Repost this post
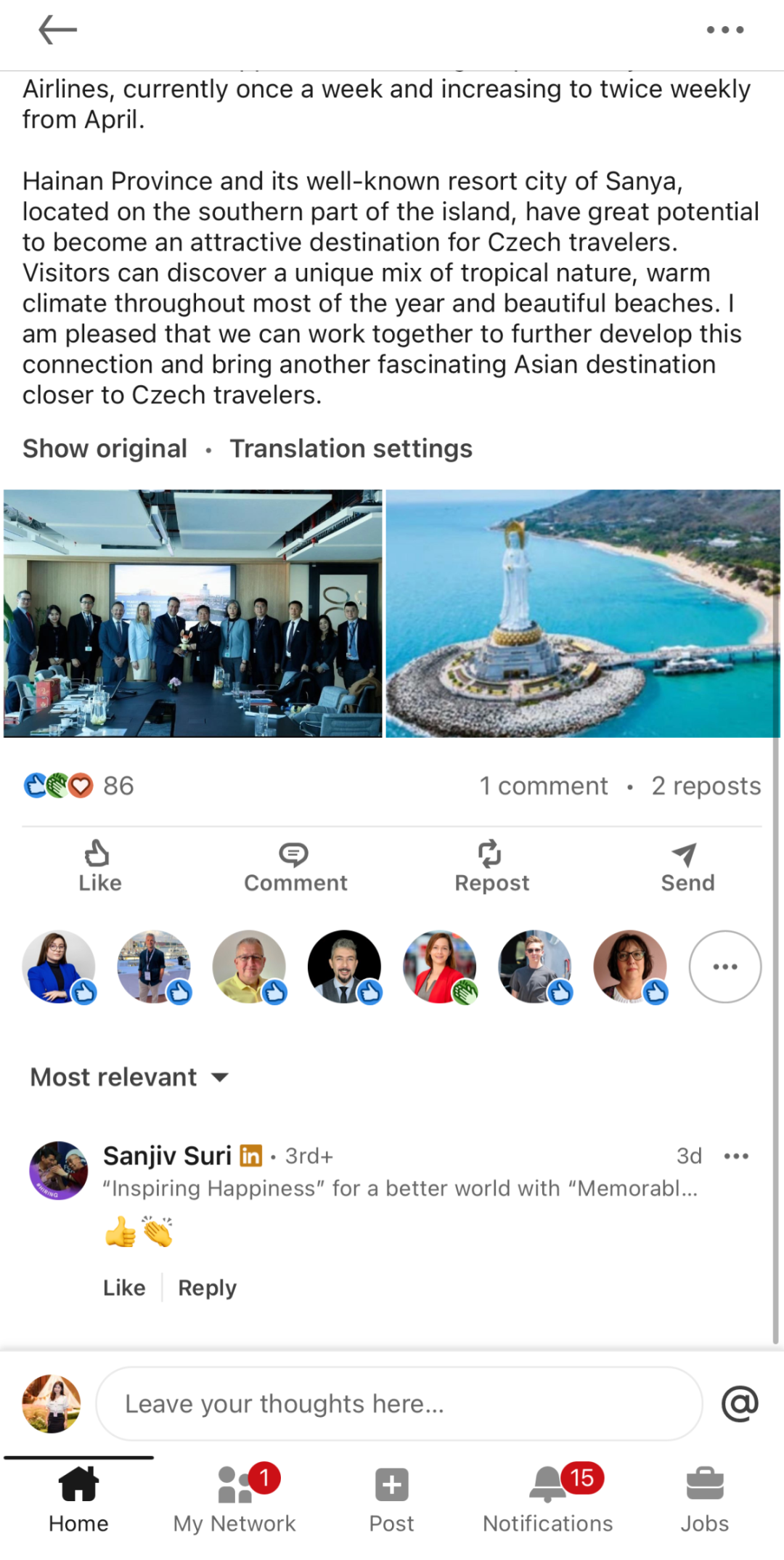This screenshot has width=784, height=1560. pos(491,866)
